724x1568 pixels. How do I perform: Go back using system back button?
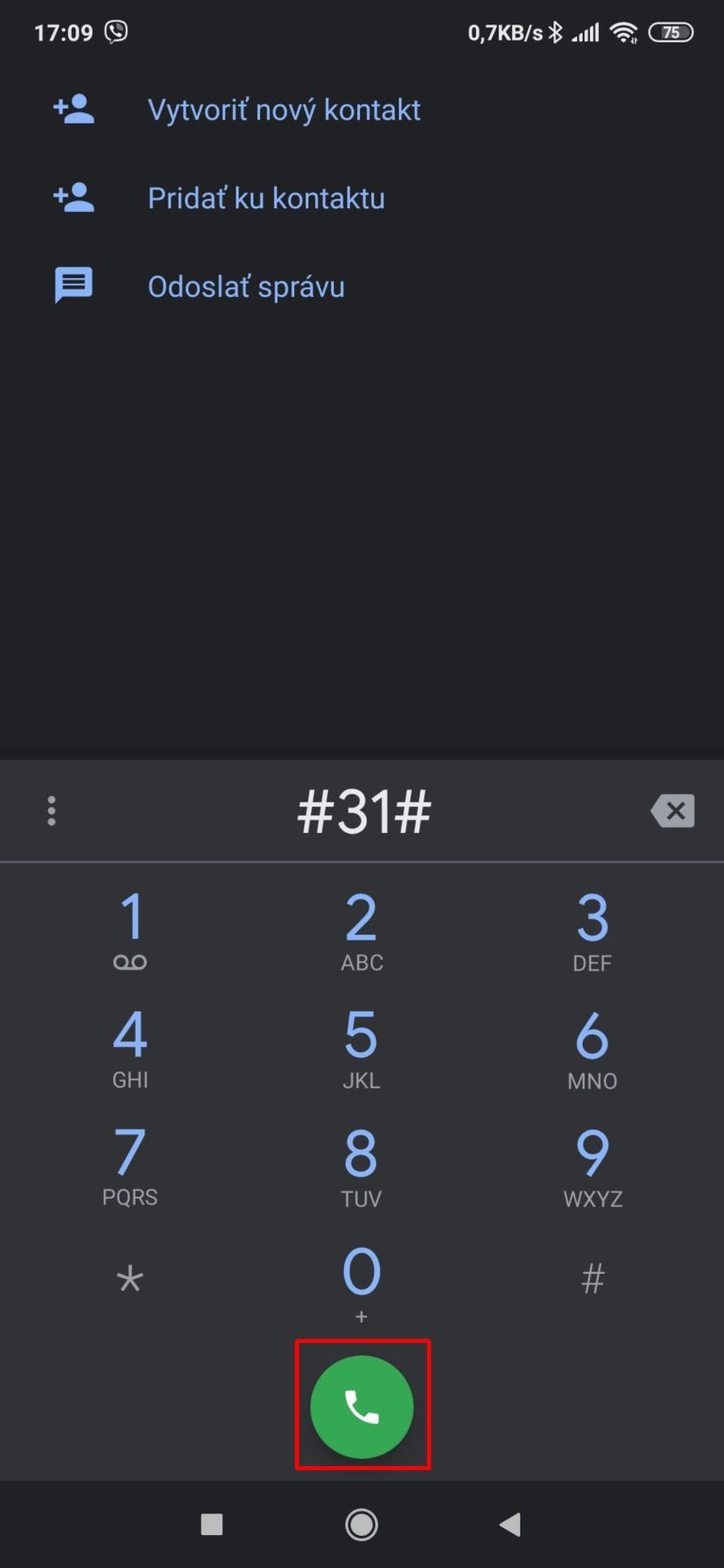tap(510, 1524)
